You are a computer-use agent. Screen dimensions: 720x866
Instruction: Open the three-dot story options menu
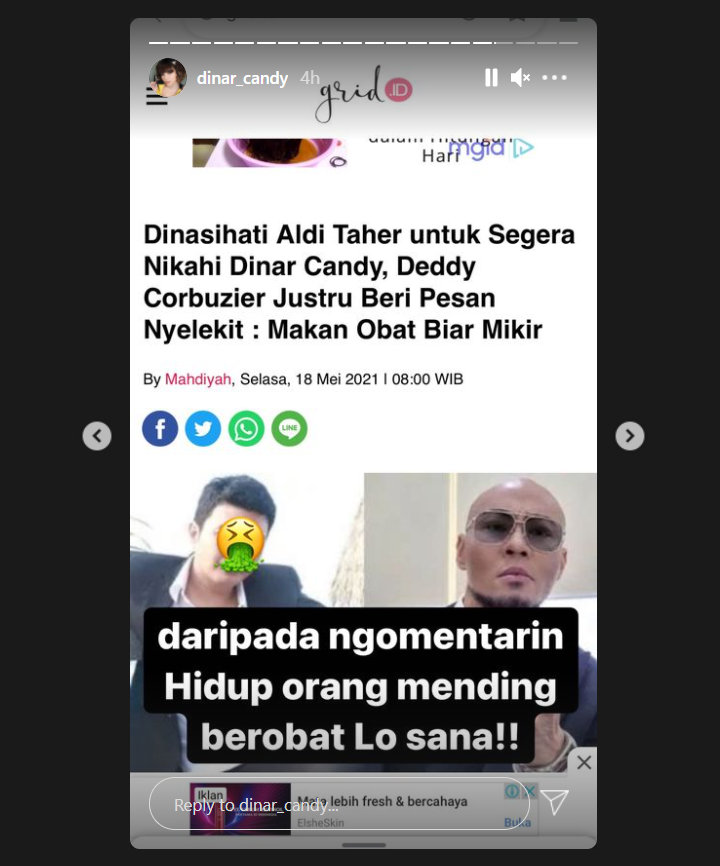pos(554,78)
